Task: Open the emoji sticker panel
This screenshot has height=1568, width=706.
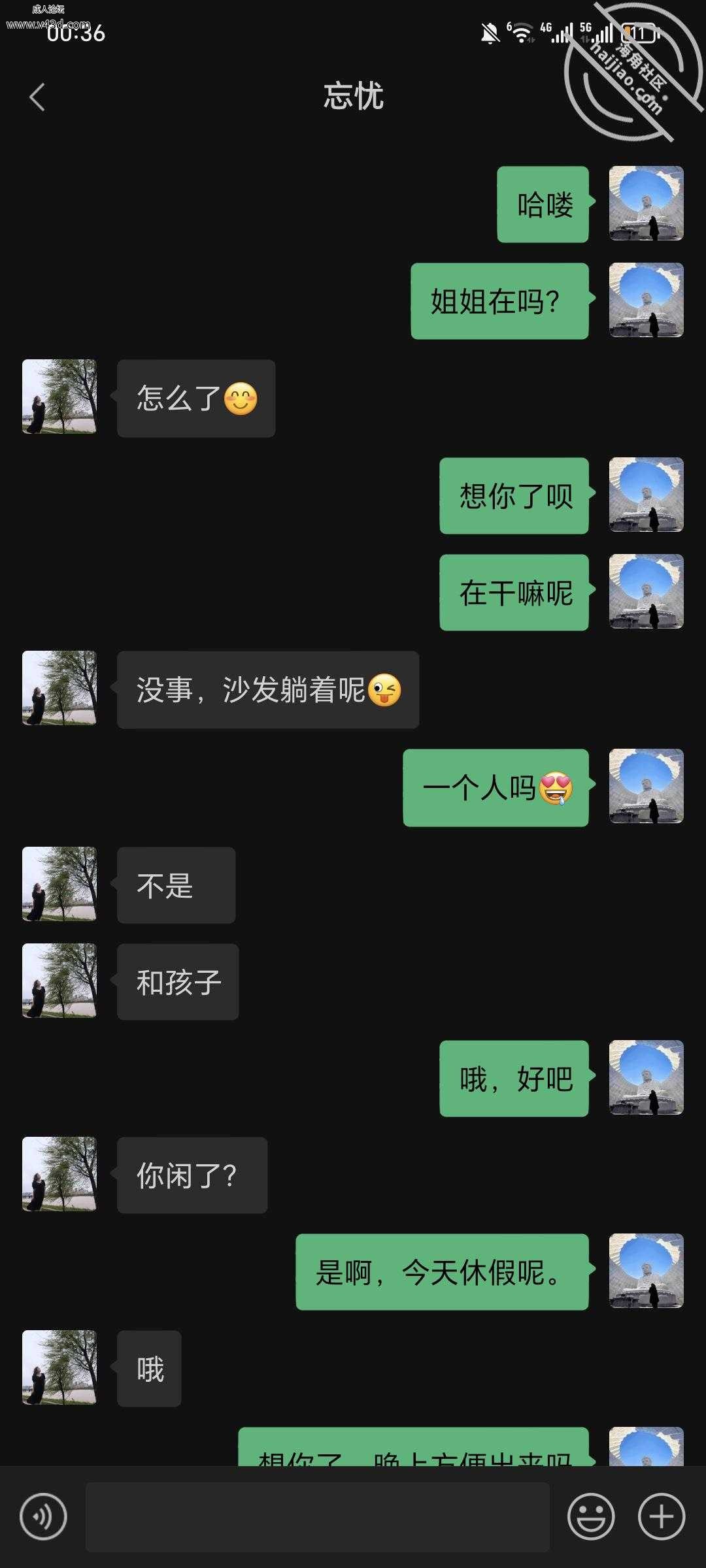Action: click(x=591, y=1516)
